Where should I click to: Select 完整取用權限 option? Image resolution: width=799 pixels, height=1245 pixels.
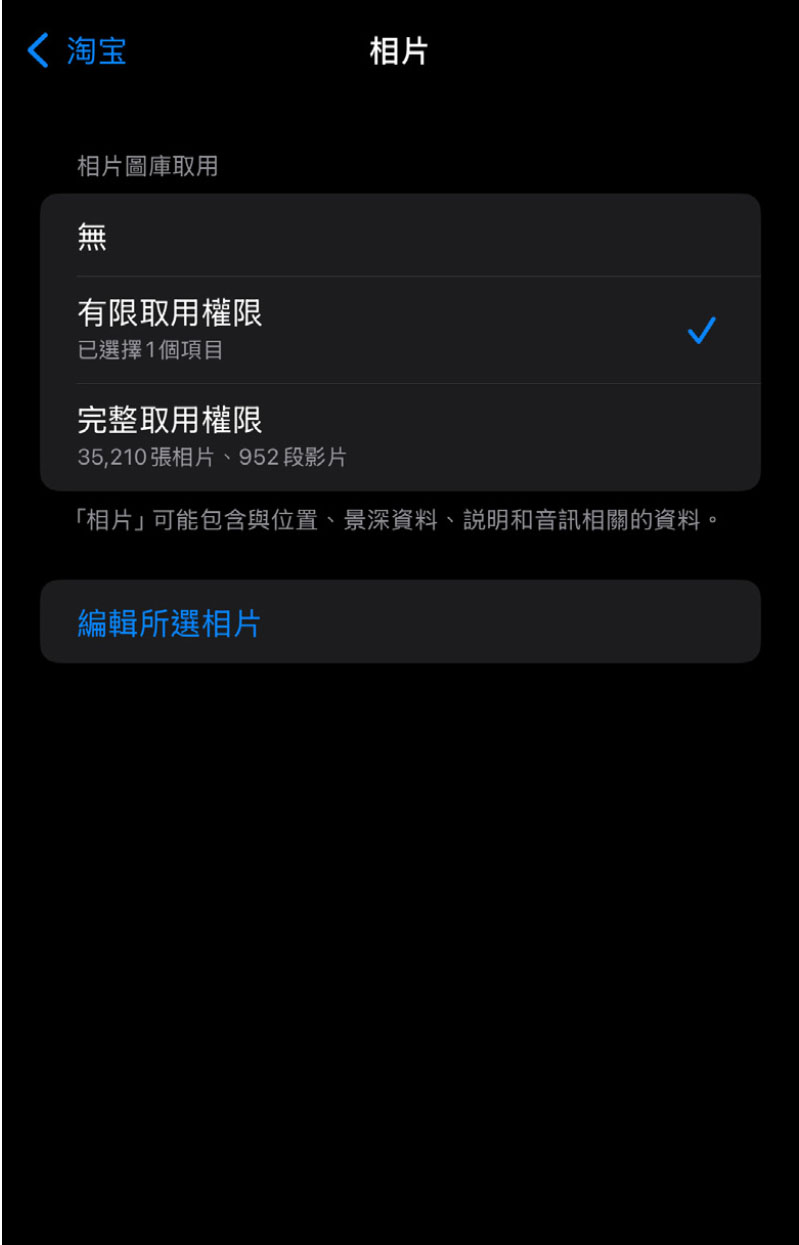[x=400, y=437]
